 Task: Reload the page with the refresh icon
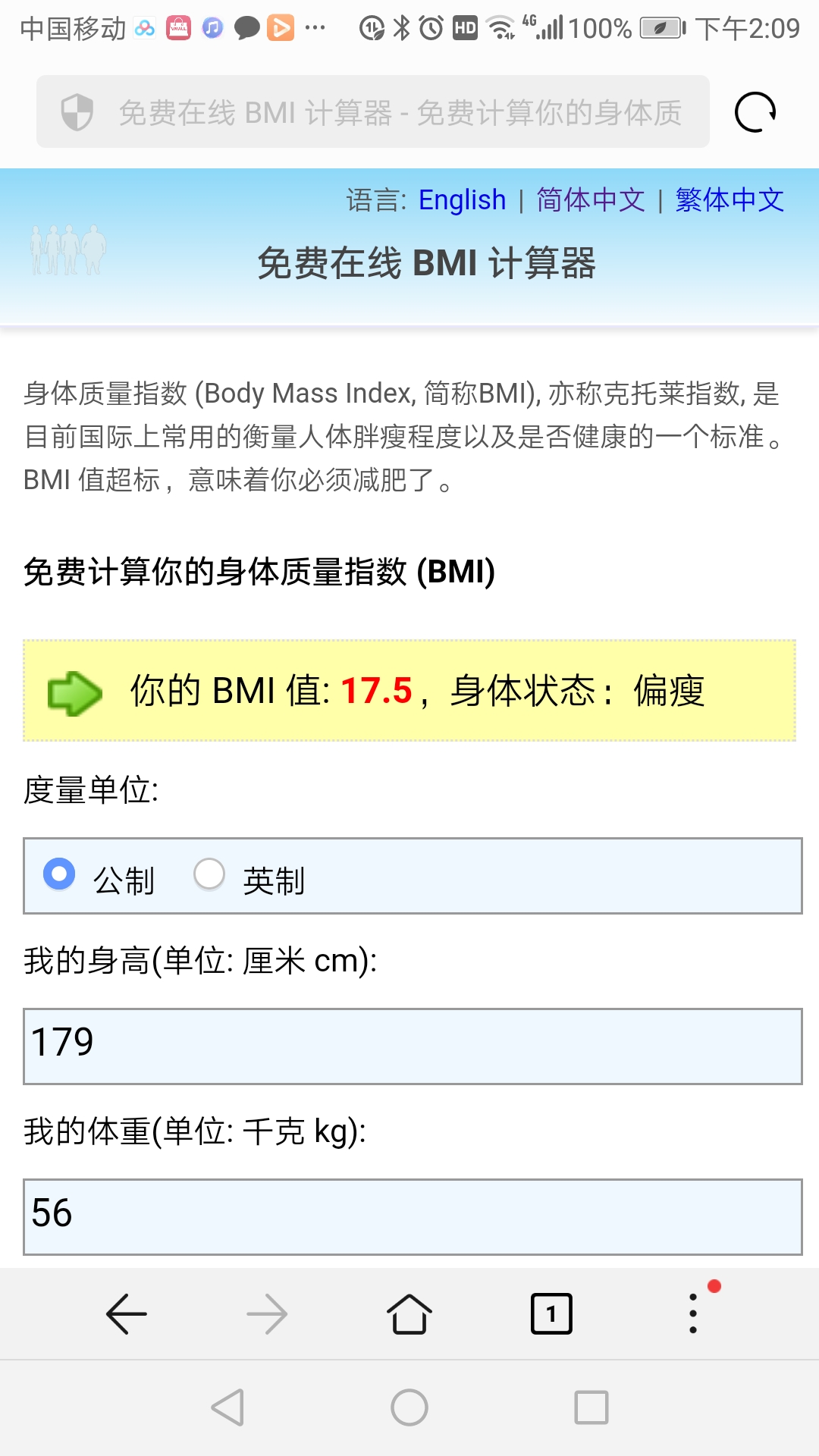pyautogui.click(x=755, y=112)
